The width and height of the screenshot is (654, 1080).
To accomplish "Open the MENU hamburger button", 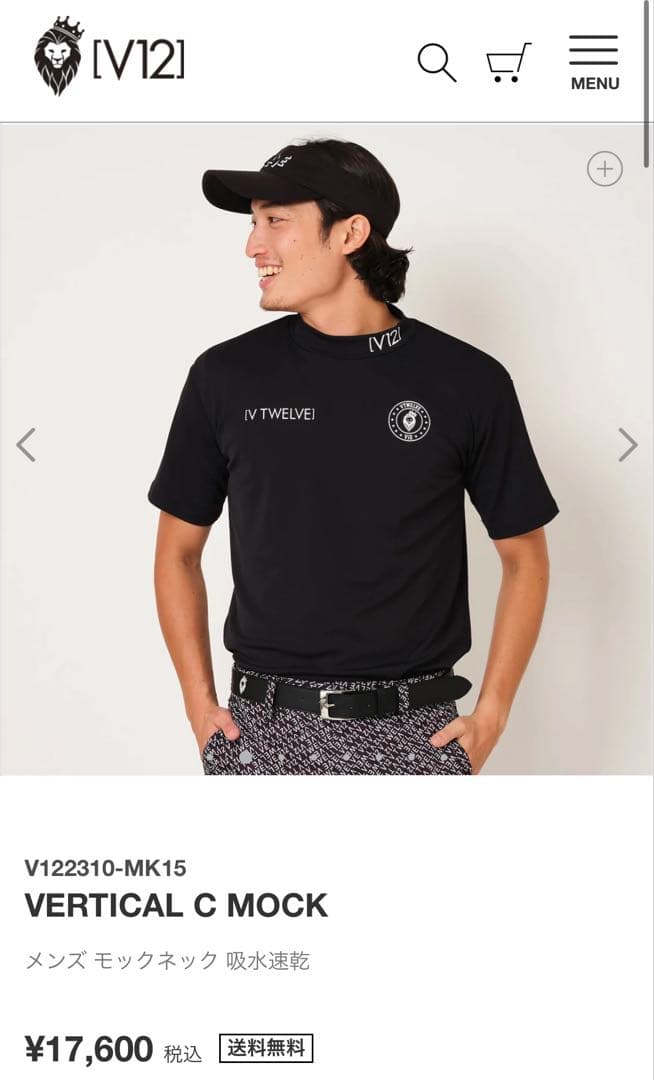I will coord(594,63).
